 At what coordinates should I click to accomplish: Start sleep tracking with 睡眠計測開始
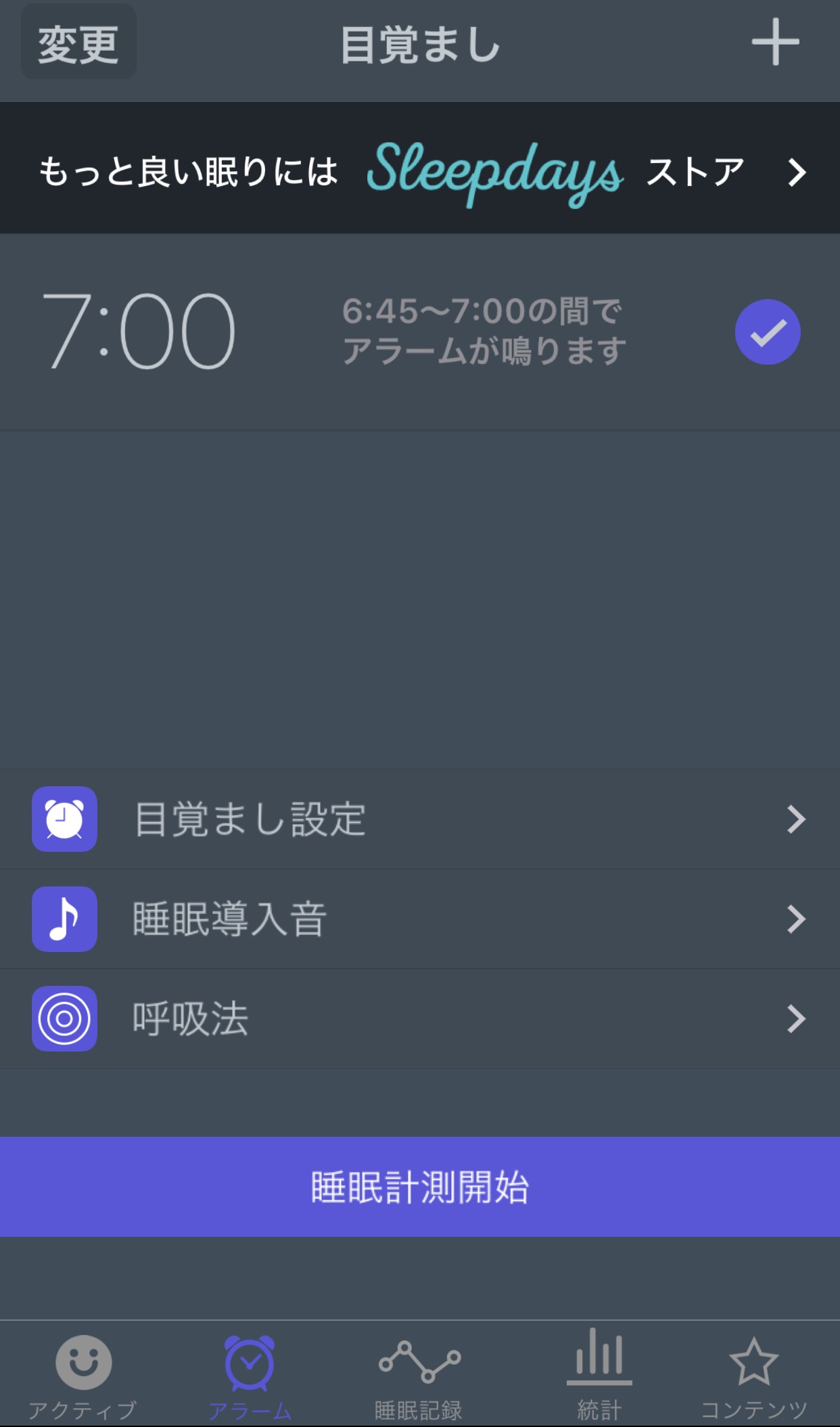pyautogui.click(x=420, y=1187)
